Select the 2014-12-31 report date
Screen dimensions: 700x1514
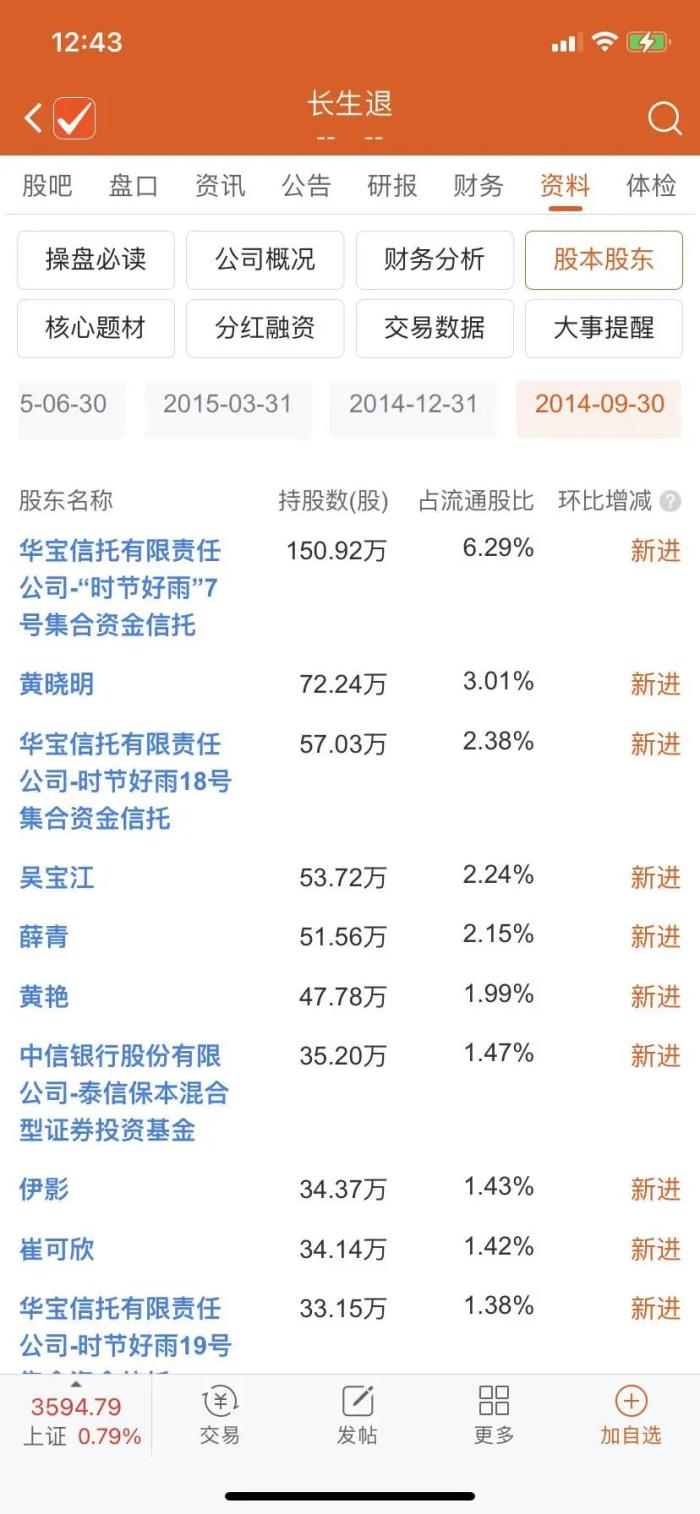click(413, 404)
